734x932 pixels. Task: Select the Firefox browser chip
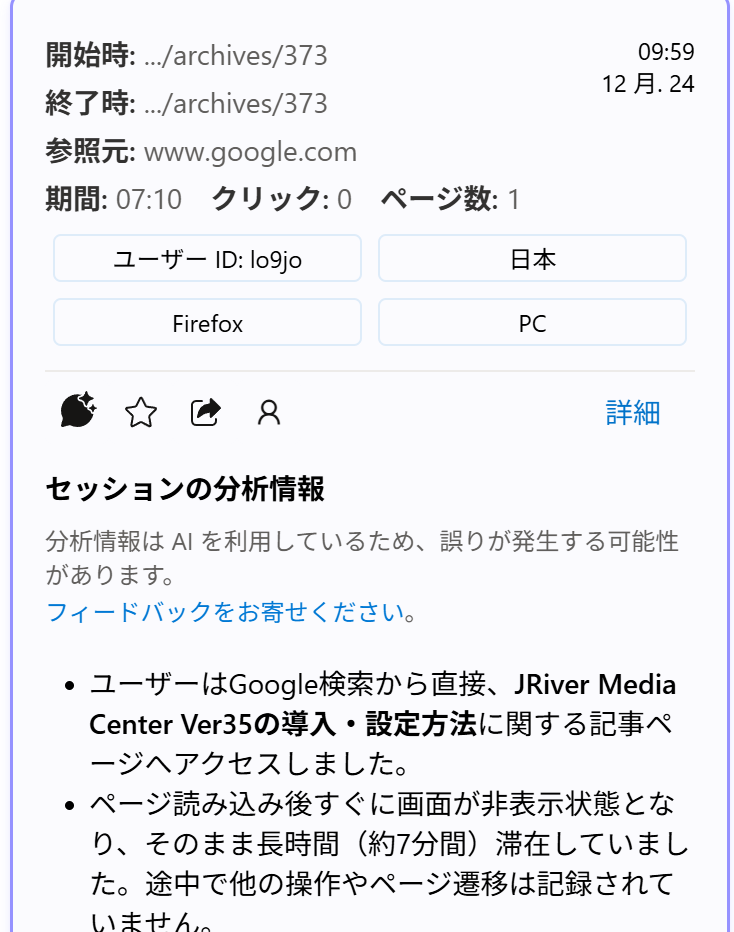point(207,323)
